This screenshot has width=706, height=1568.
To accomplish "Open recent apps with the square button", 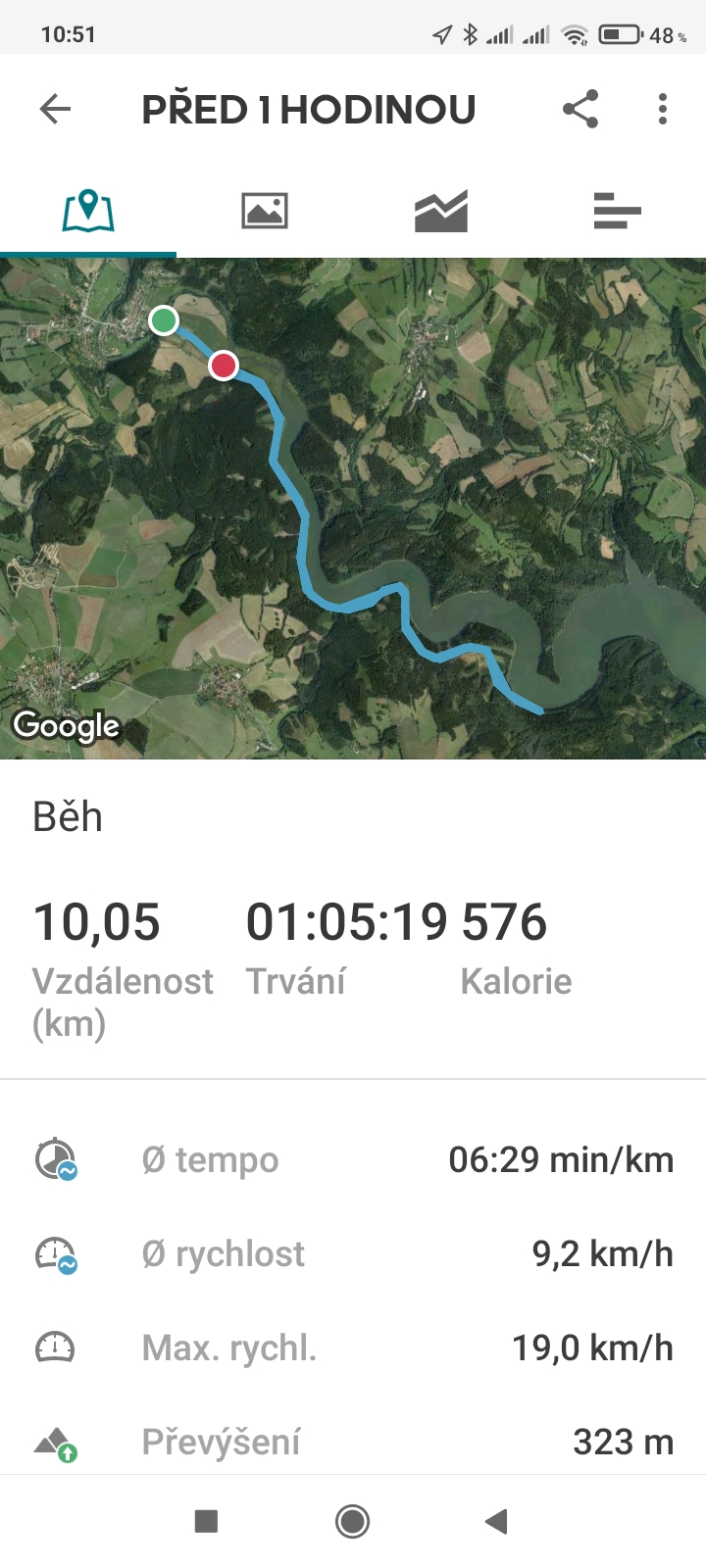I will click(x=206, y=1521).
